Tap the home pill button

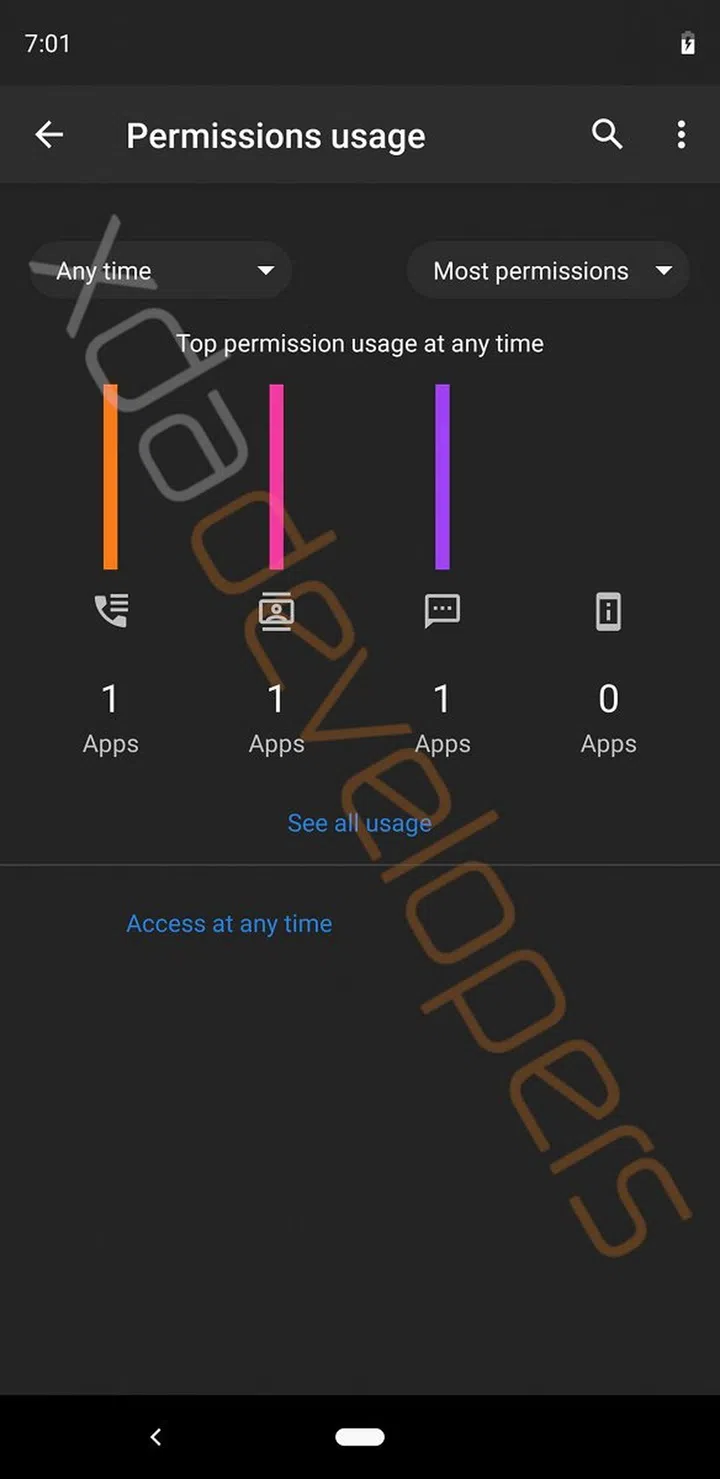pos(360,1437)
